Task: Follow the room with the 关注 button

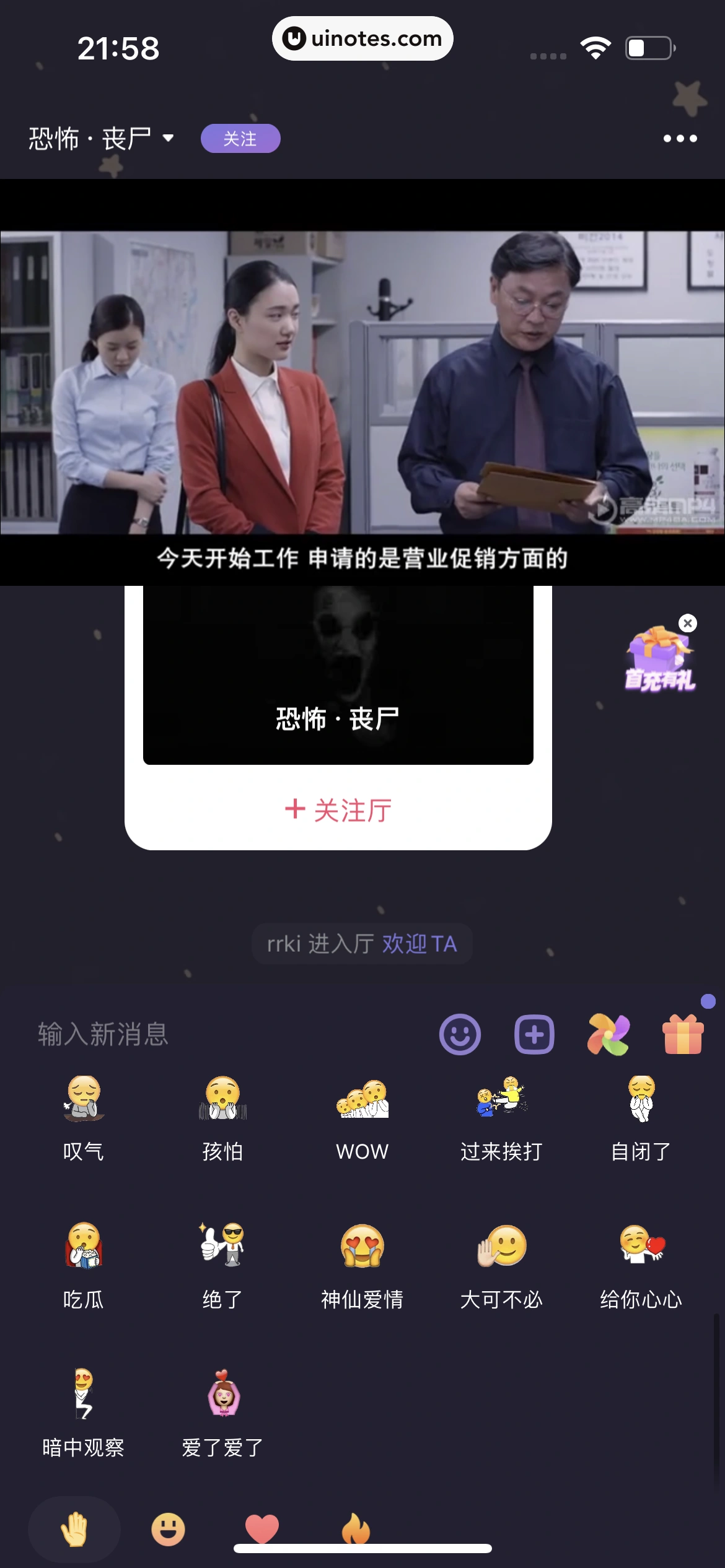Action: pyautogui.click(x=240, y=139)
